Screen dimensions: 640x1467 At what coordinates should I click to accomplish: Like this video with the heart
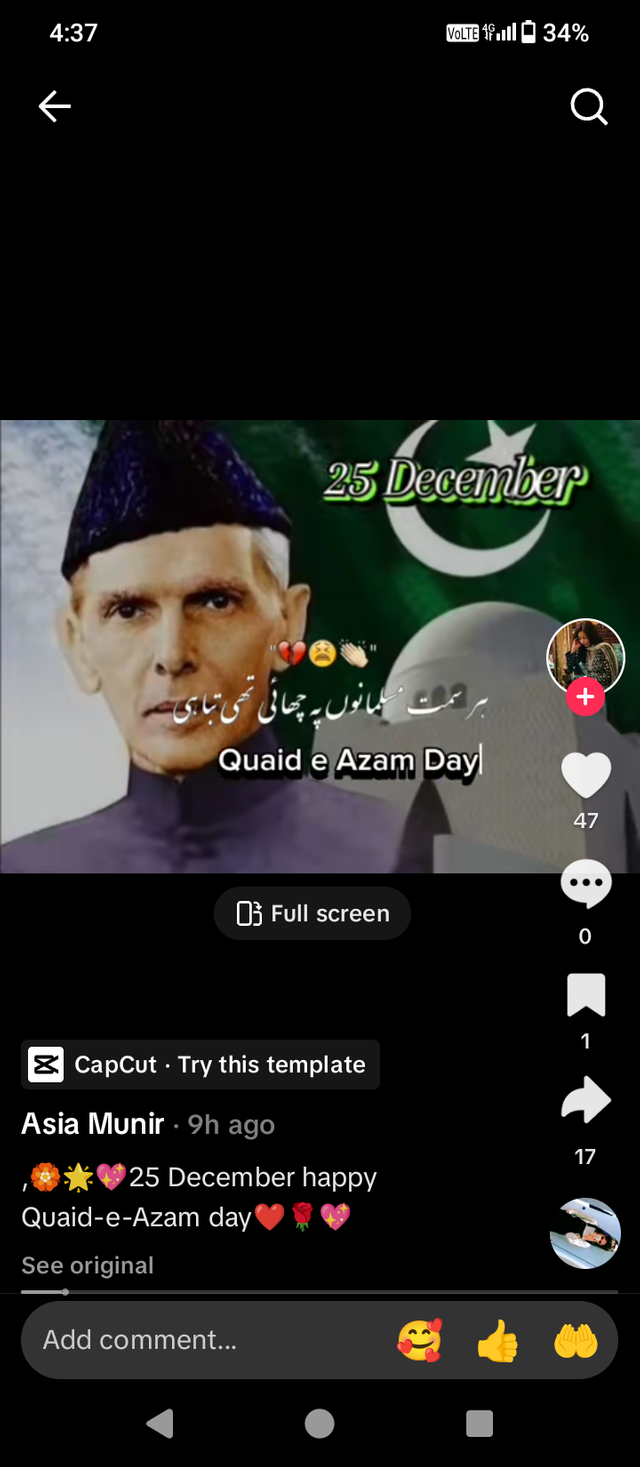click(585, 775)
